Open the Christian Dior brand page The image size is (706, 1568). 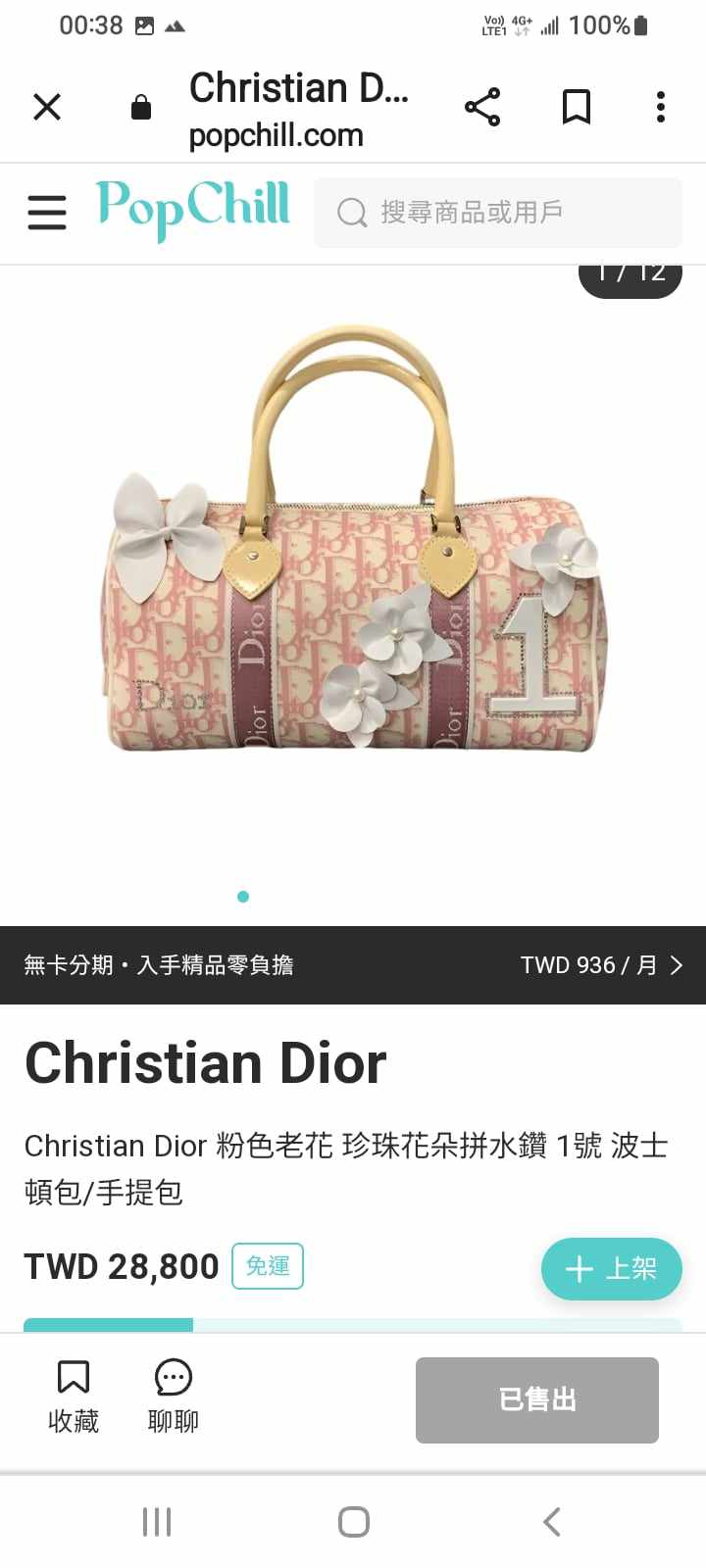coord(206,1063)
